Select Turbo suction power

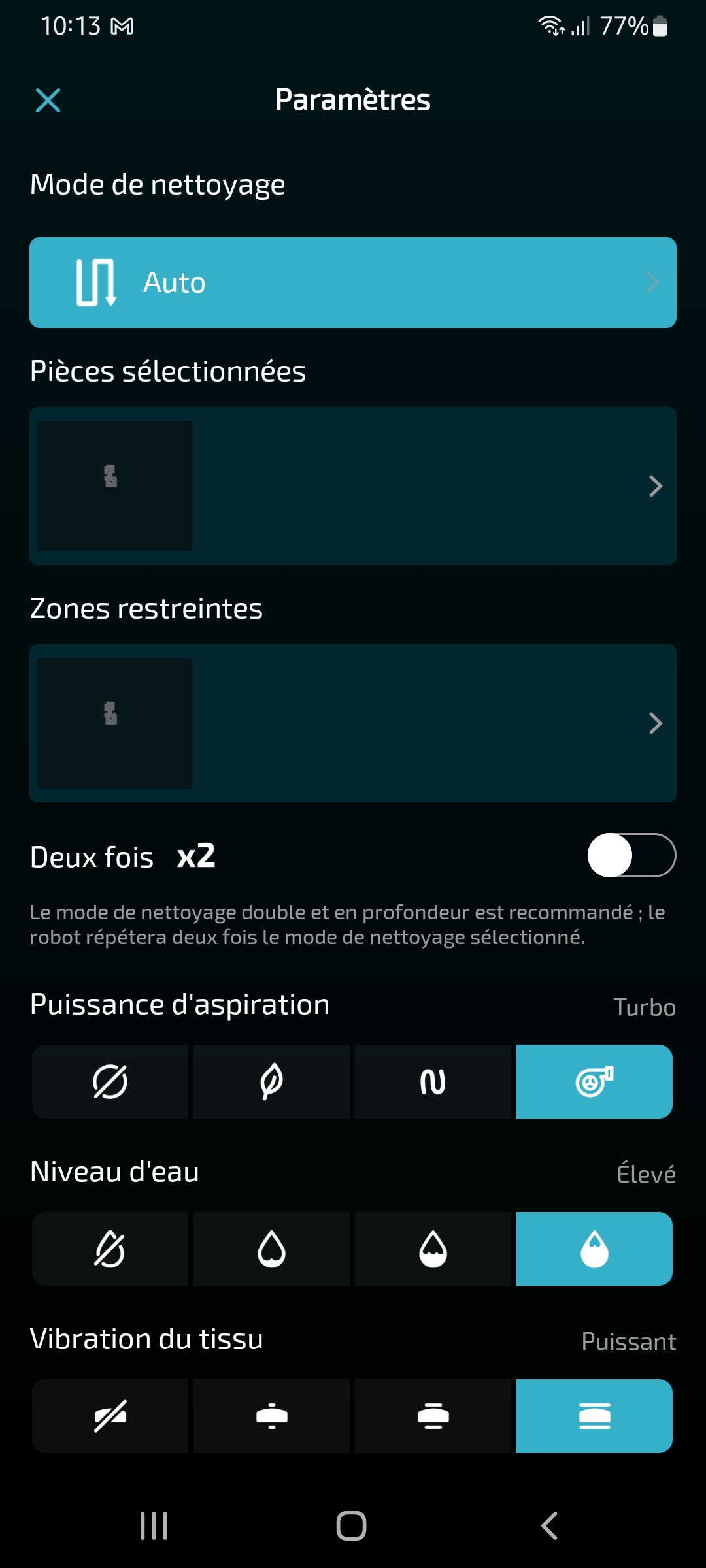pyautogui.click(x=594, y=1081)
